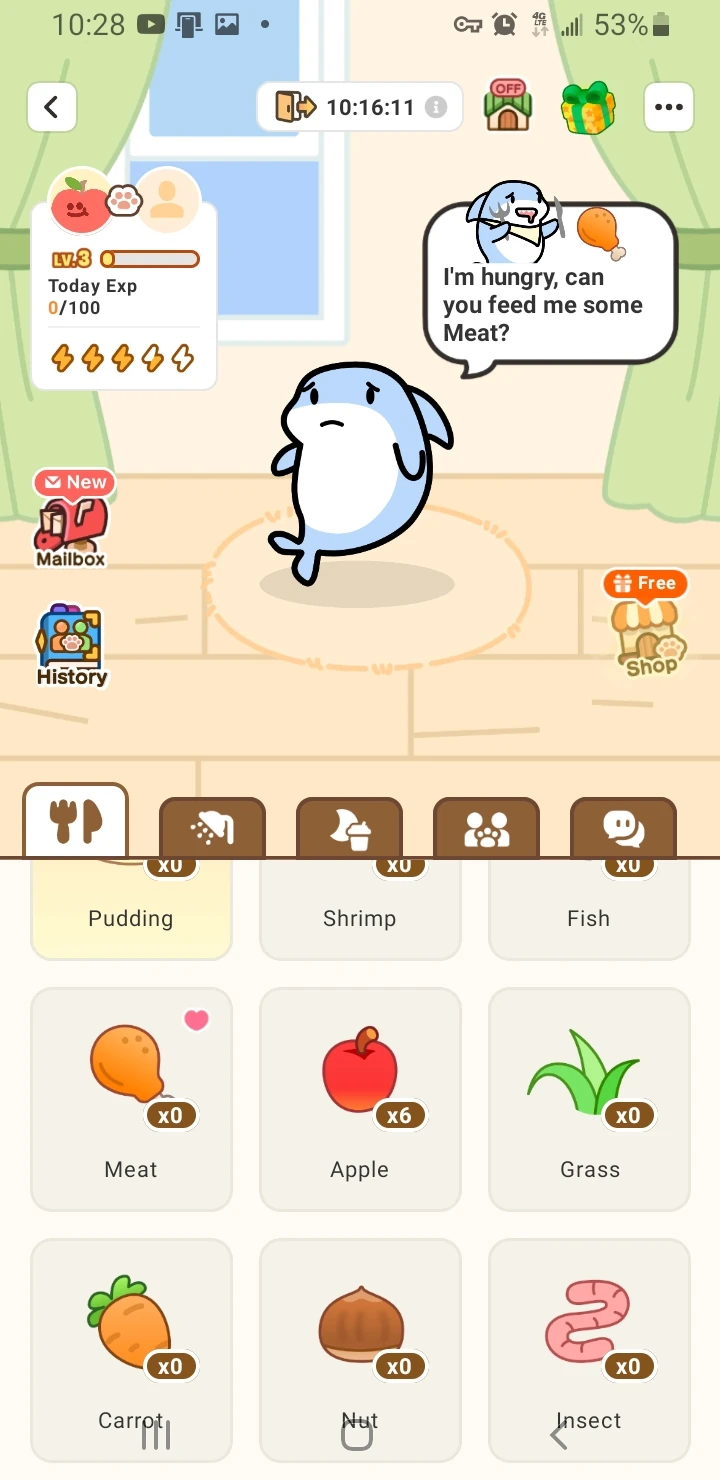View the pet History album

pos(71,646)
